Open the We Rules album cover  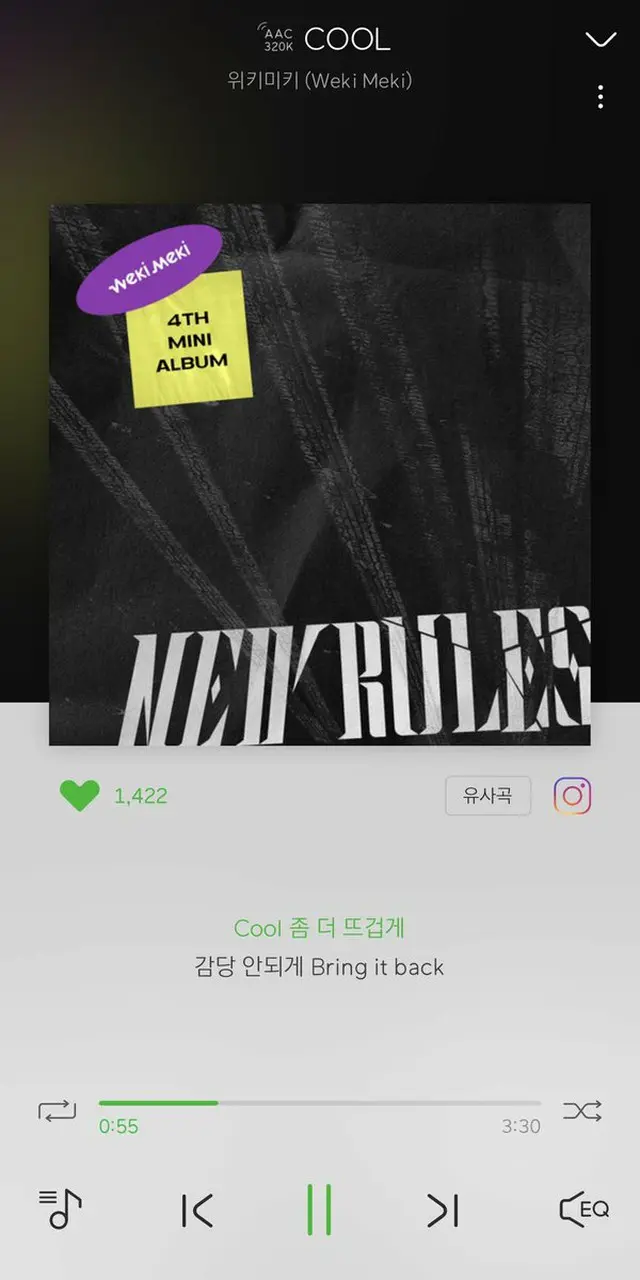pyautogui.click(x=319, y=475)
